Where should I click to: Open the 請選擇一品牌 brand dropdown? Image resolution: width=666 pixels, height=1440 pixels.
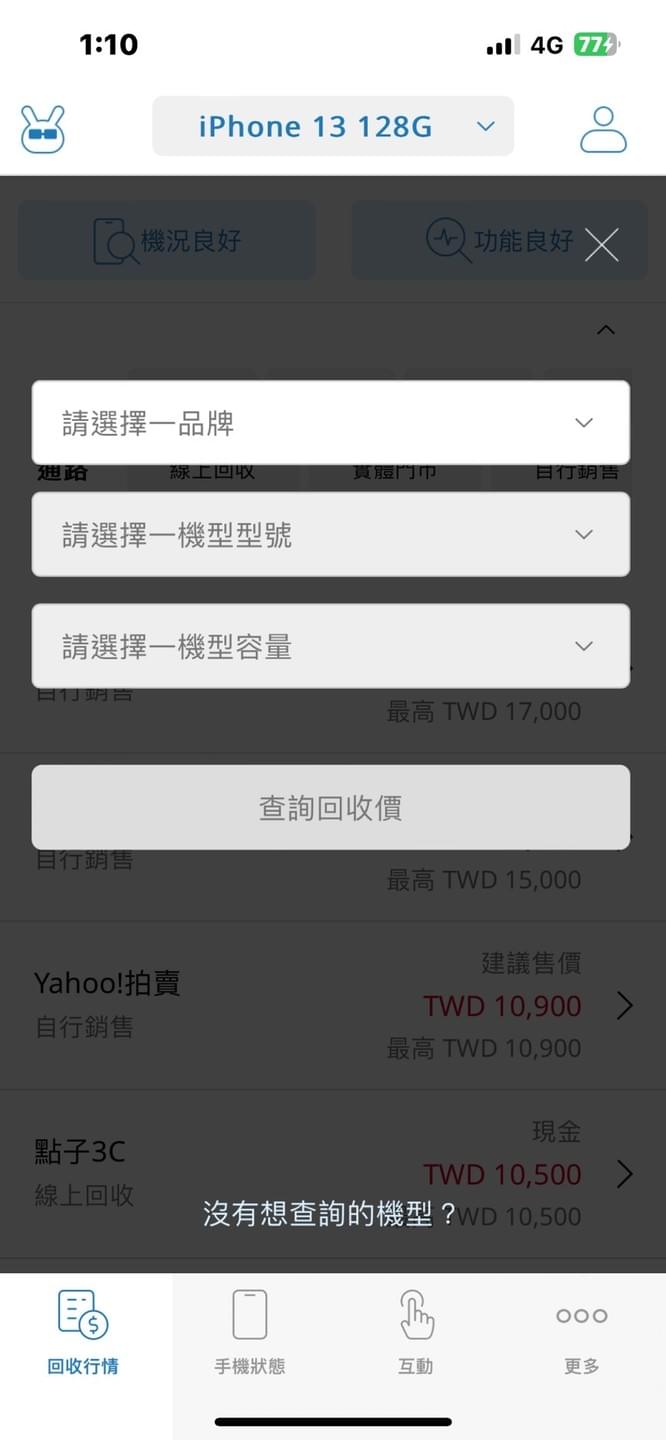point(331,423)
